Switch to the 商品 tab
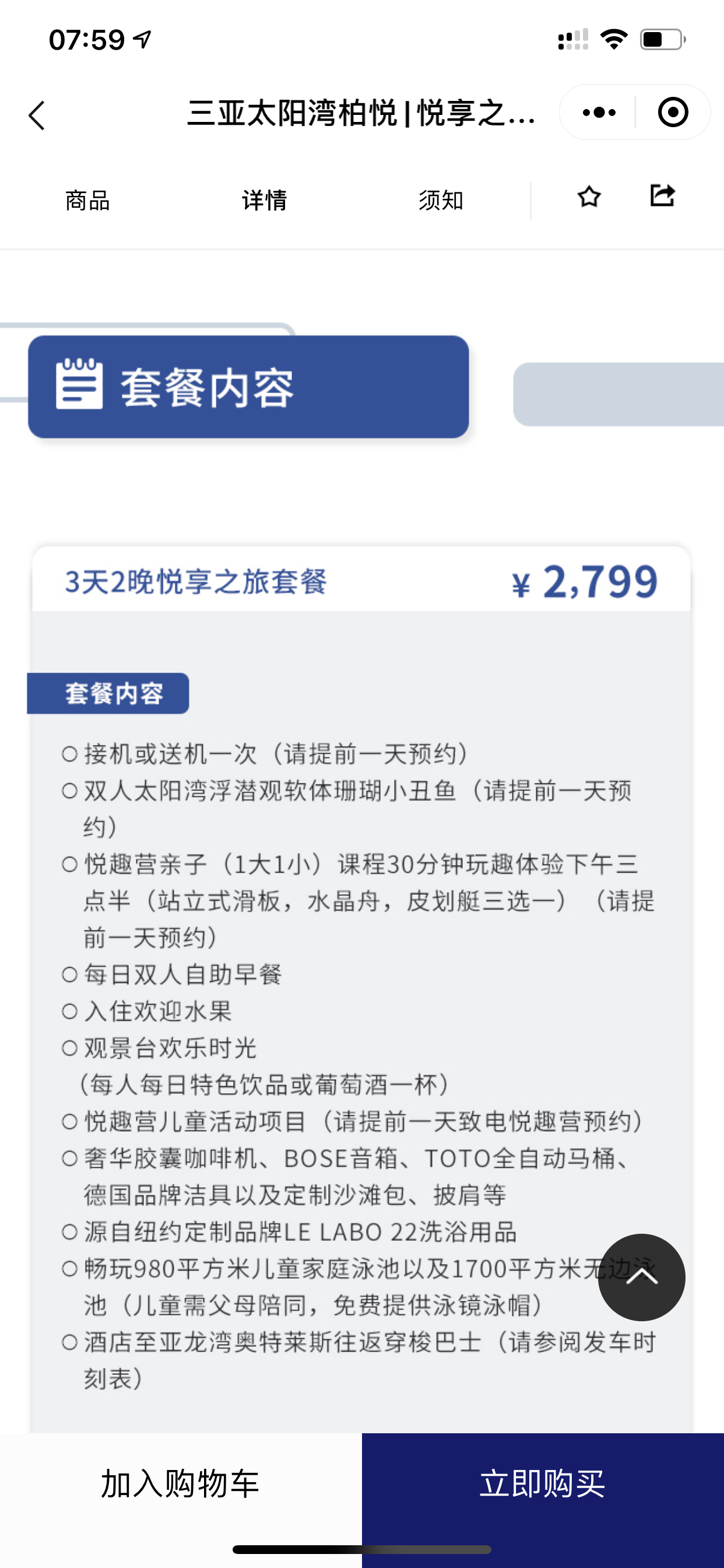Viewport: 724px width, 1568px height. point(87,200)
